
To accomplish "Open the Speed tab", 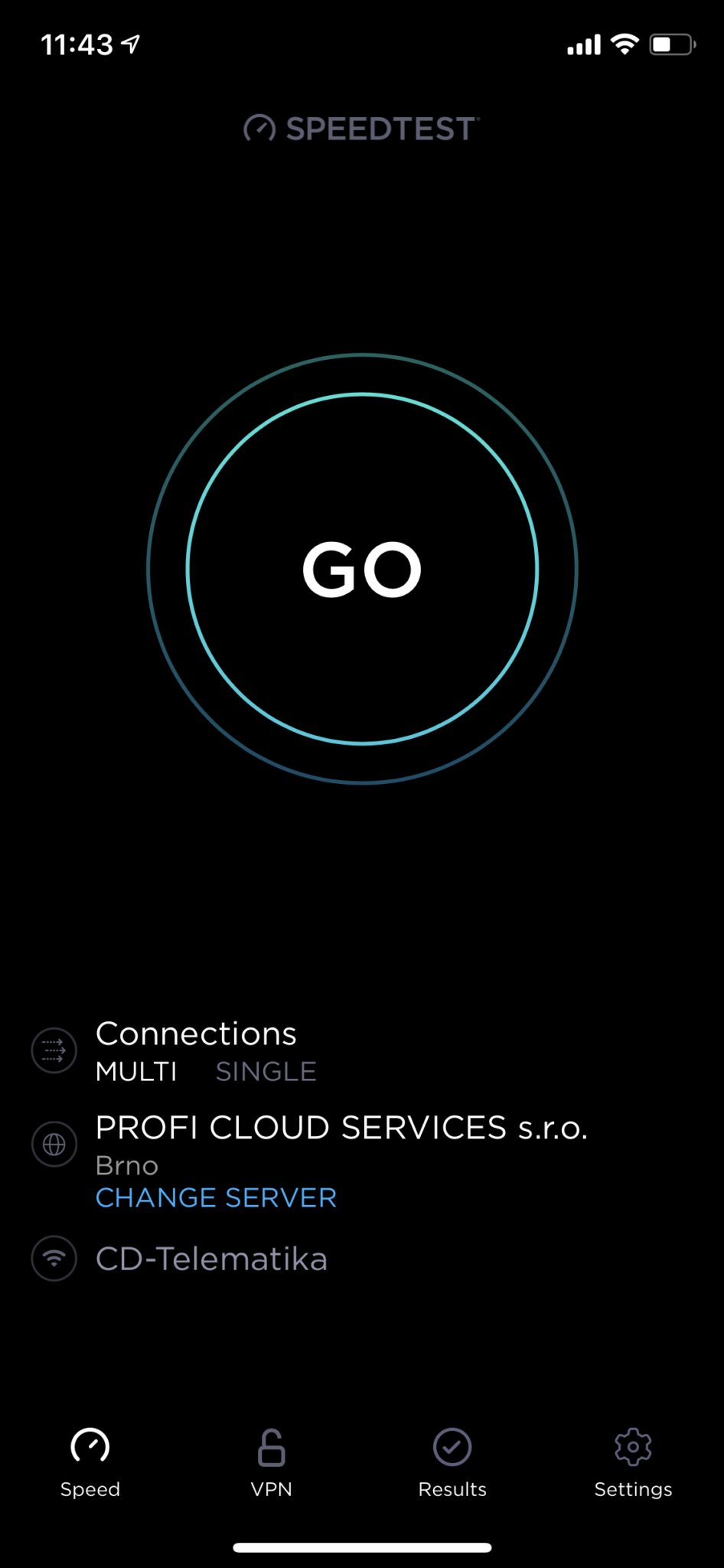I will [x=90, y=1462].
